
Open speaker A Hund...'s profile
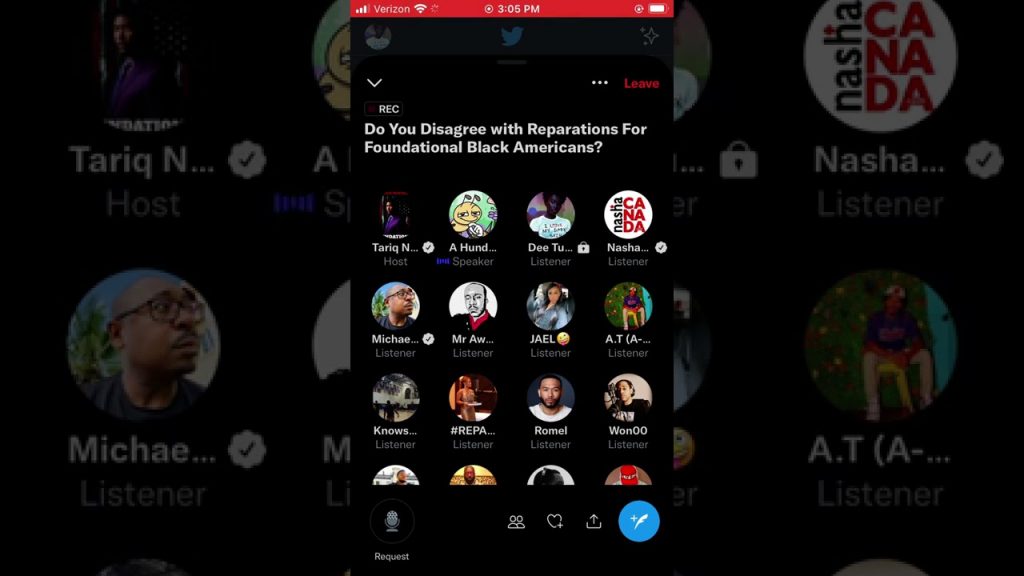click(x=473, y=215)
